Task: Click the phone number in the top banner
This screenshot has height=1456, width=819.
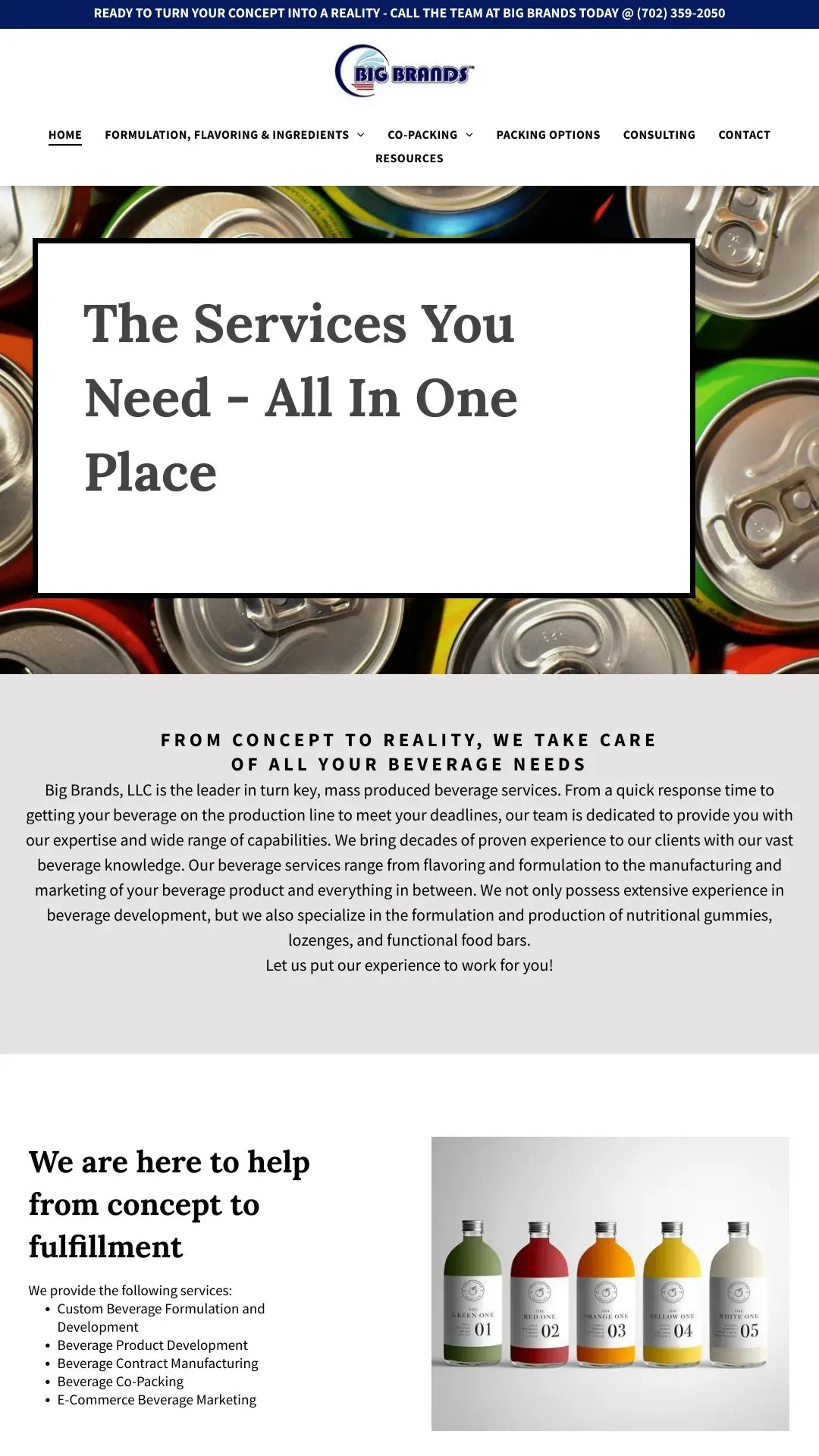Action: [x=681, y=12]
